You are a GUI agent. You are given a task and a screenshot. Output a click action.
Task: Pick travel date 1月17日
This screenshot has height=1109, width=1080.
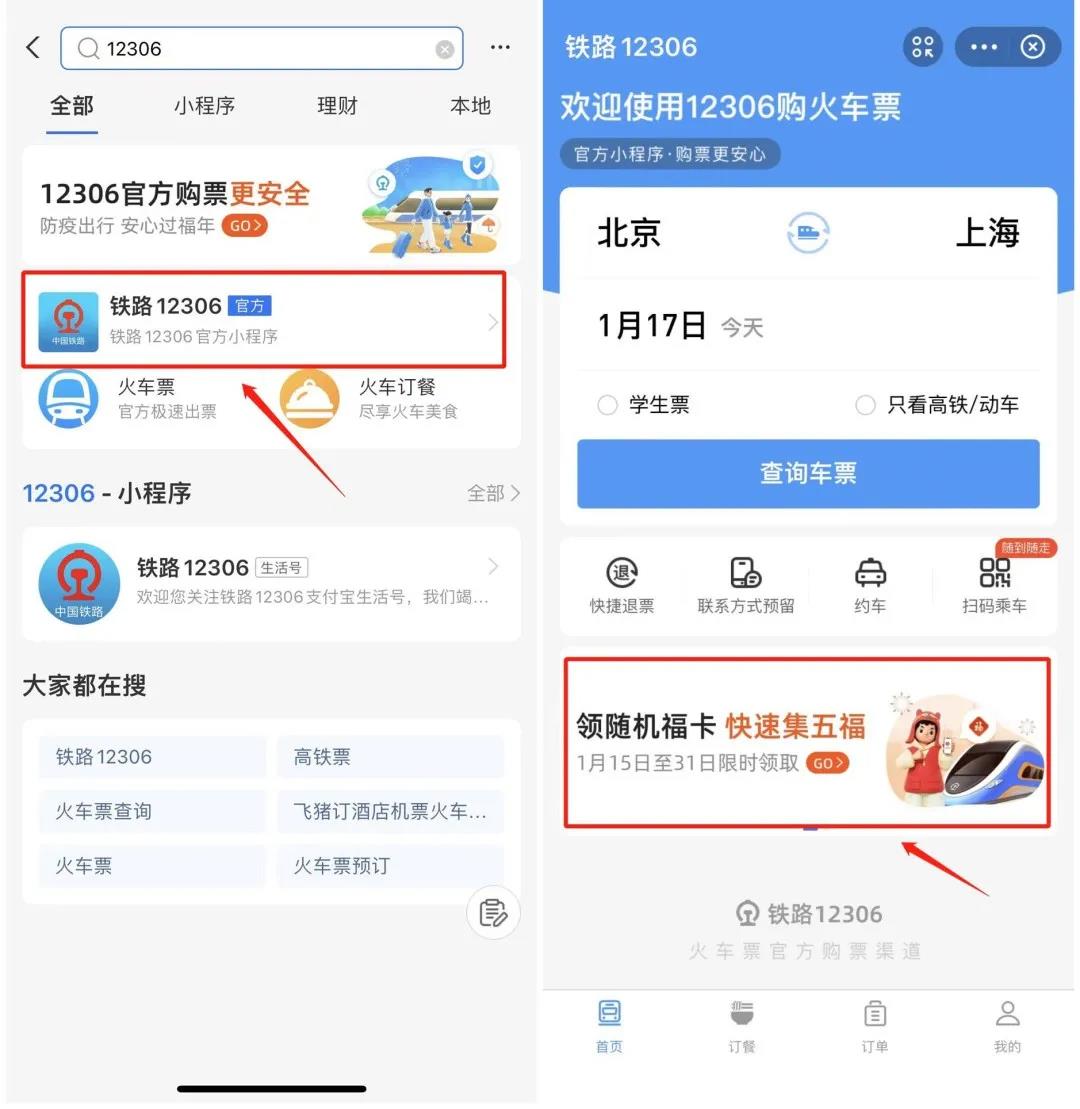pyautogui.click(x=652, y=326)
